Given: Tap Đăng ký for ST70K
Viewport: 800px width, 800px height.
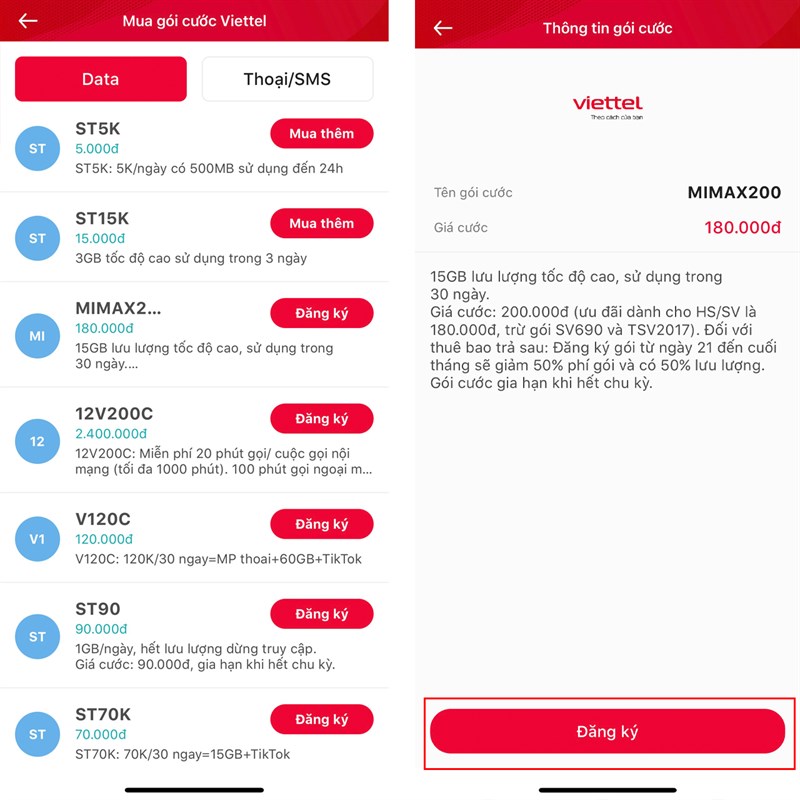Looking at the screenshot, I should point(321,719).
